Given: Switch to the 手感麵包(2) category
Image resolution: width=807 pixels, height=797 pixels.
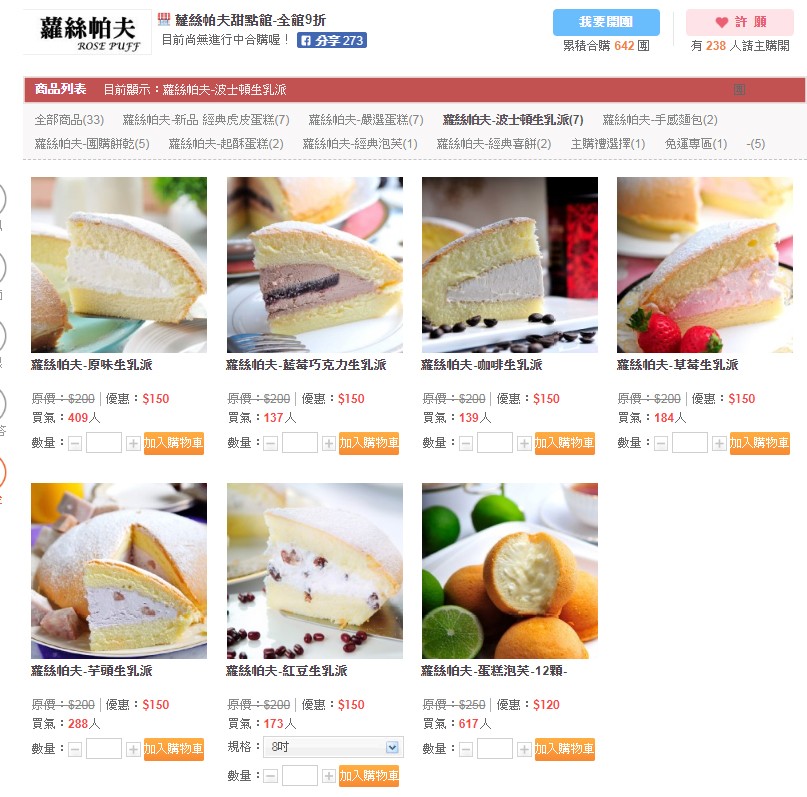Looking at the screenshot, I should click(x=660, y=120).
